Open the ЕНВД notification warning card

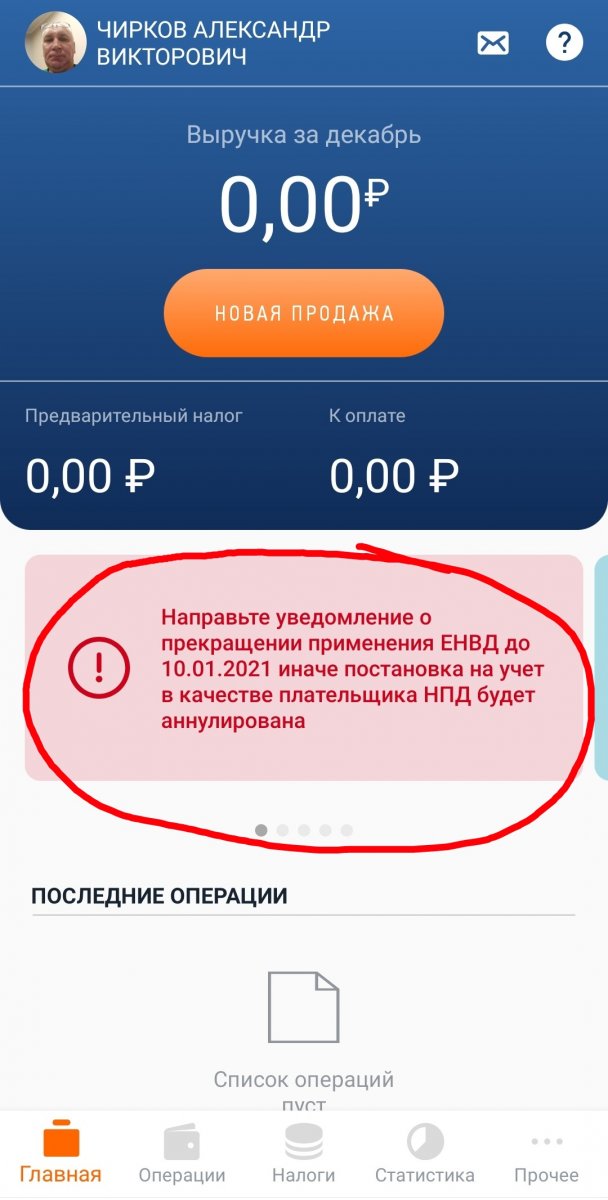(x=304, y=667)
